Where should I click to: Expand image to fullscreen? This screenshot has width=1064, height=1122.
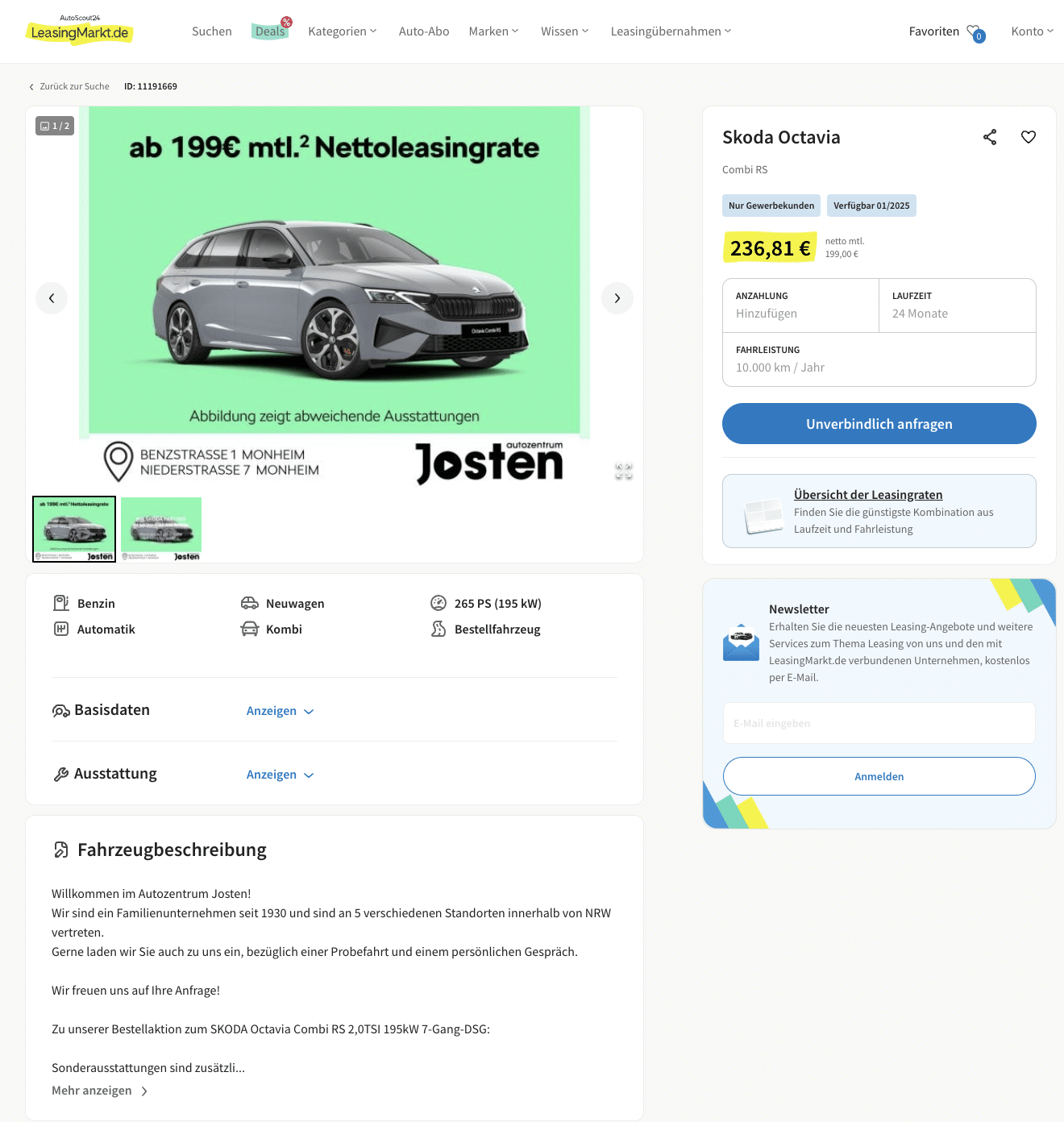[623, 472]
